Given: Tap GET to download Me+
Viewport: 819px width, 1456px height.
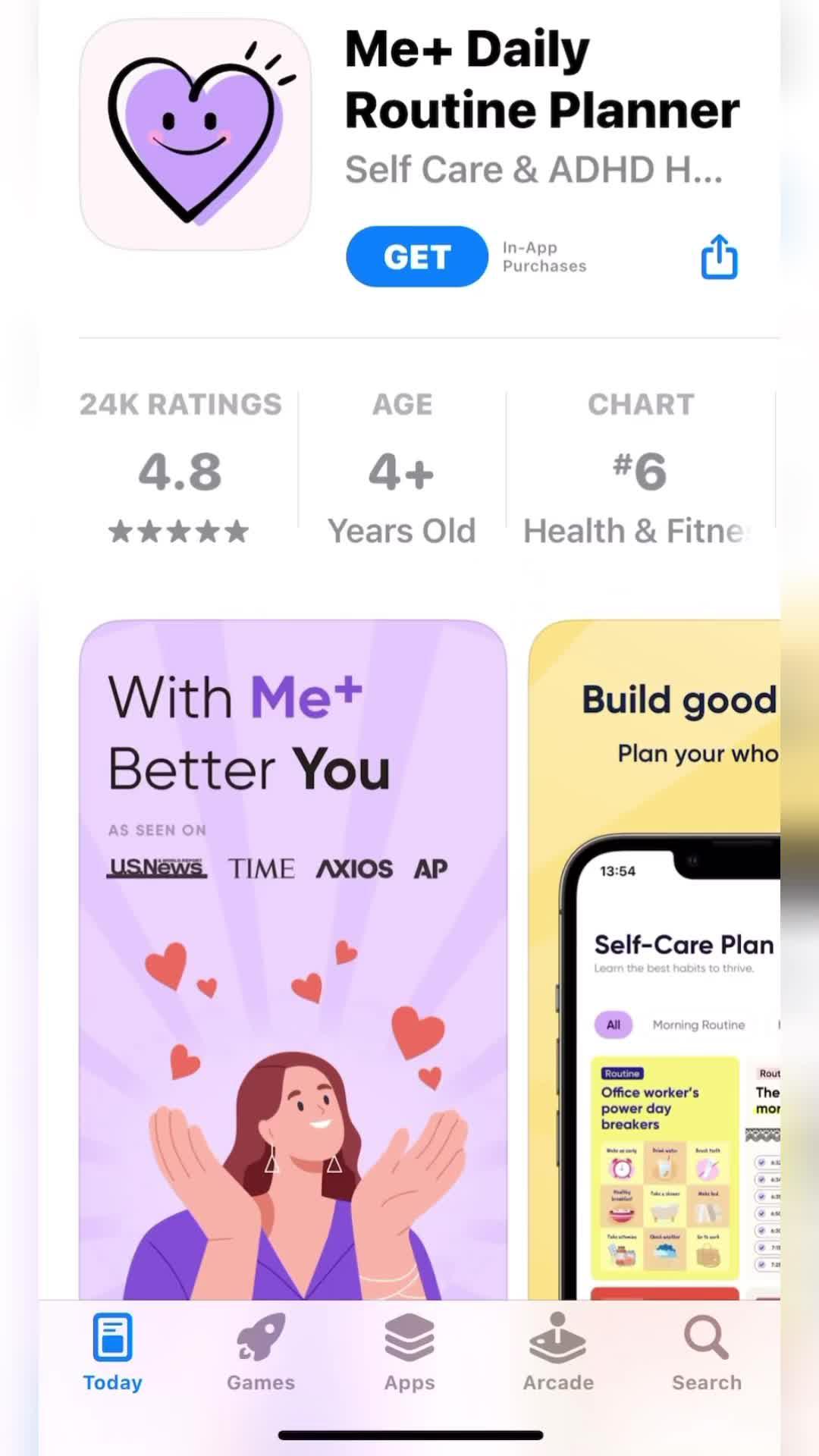Looking at the screenshot, I should (416, 256).
